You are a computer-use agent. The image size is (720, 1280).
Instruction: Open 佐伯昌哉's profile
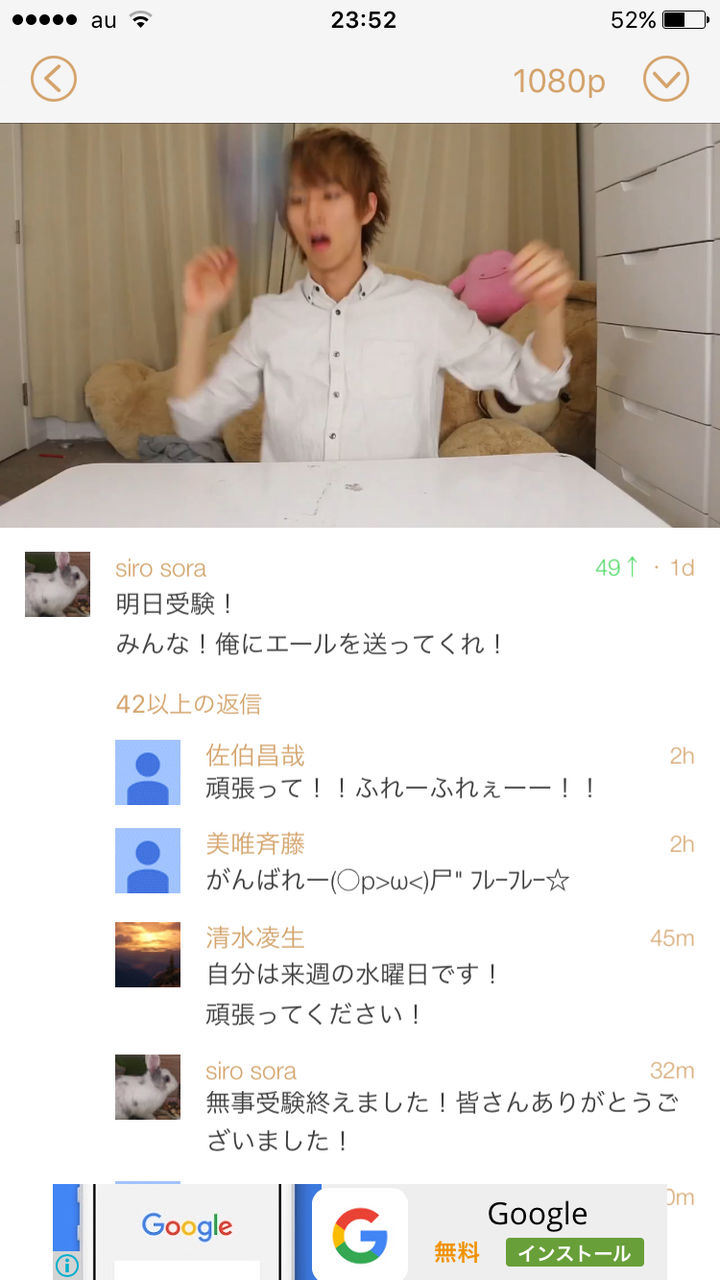coord(255,755)
